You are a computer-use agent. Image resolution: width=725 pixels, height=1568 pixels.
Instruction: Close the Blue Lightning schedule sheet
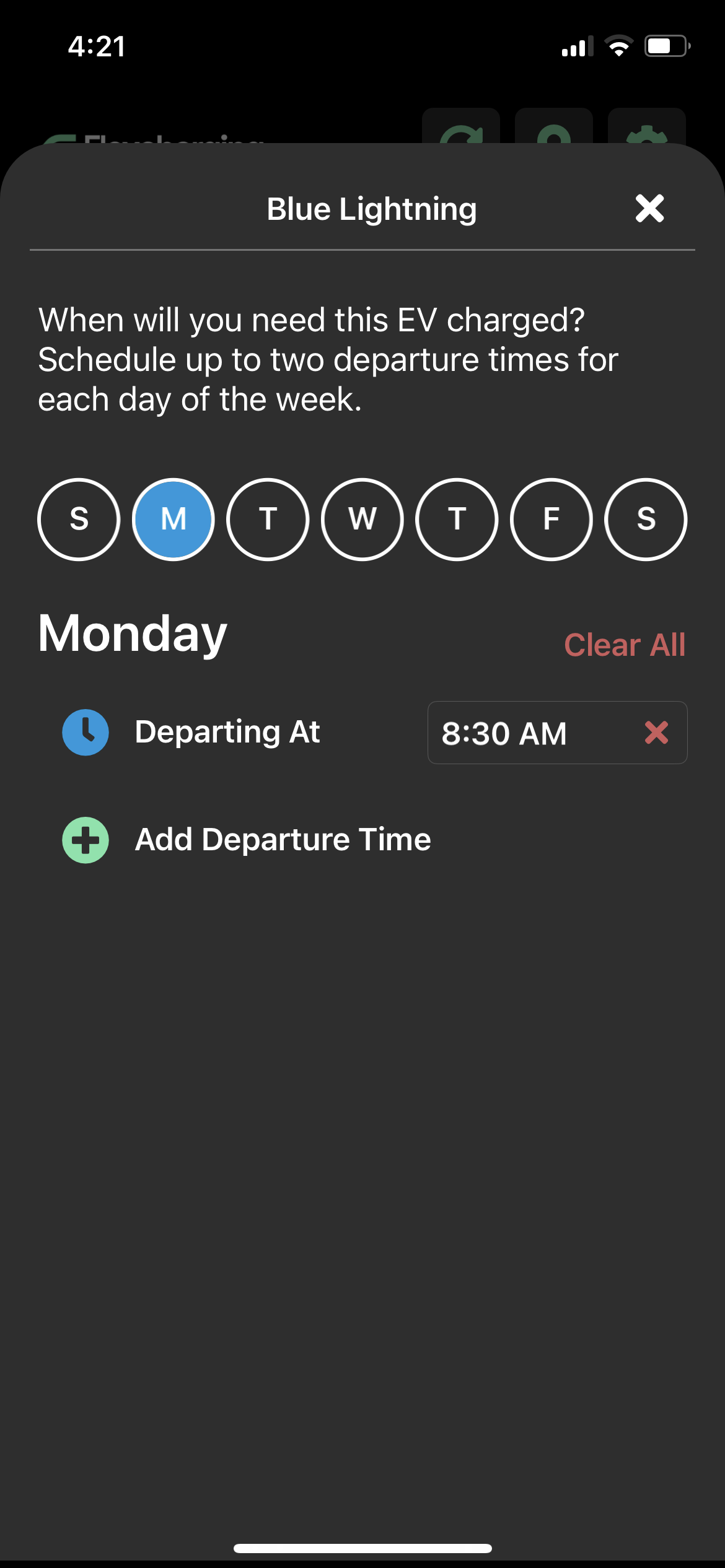(649, 209)
